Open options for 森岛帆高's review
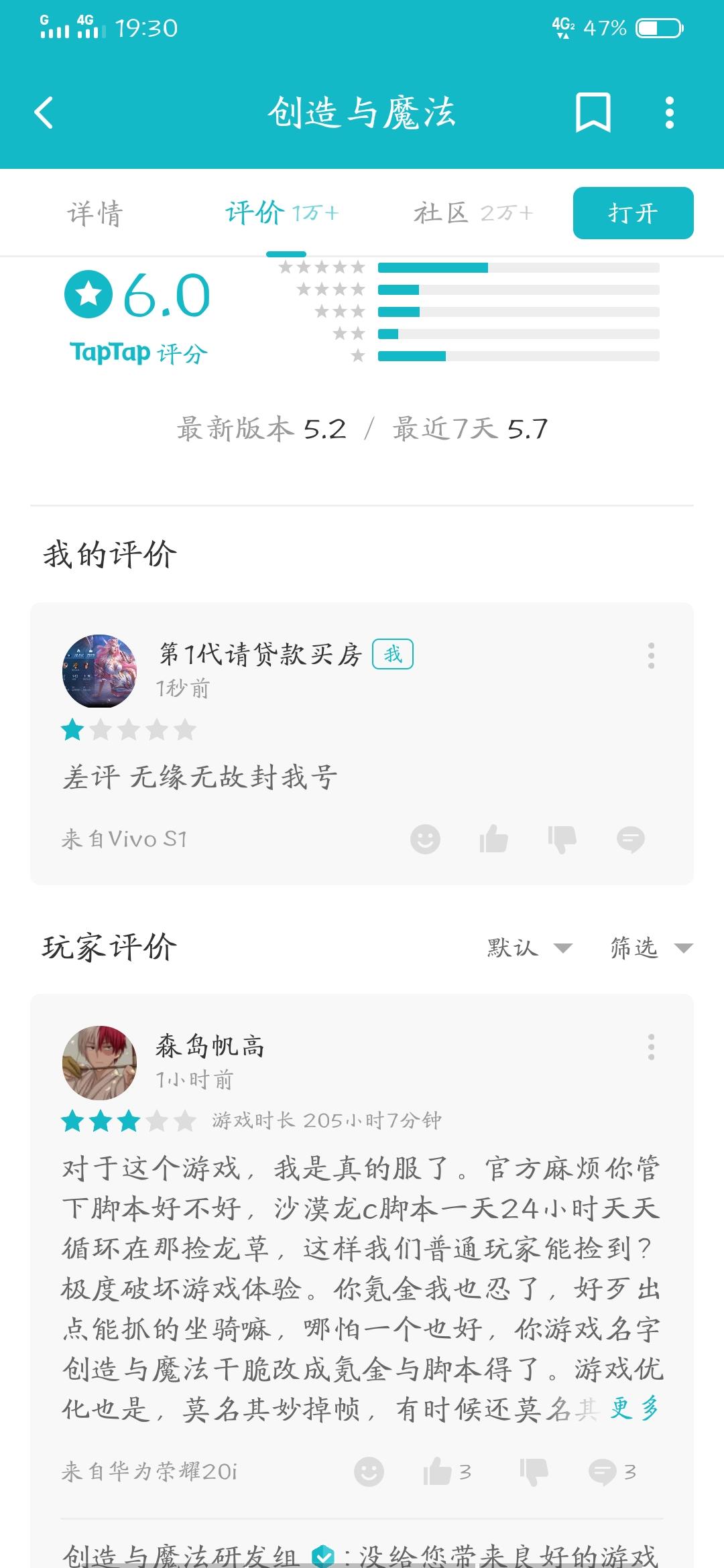 coord(651,1047)
